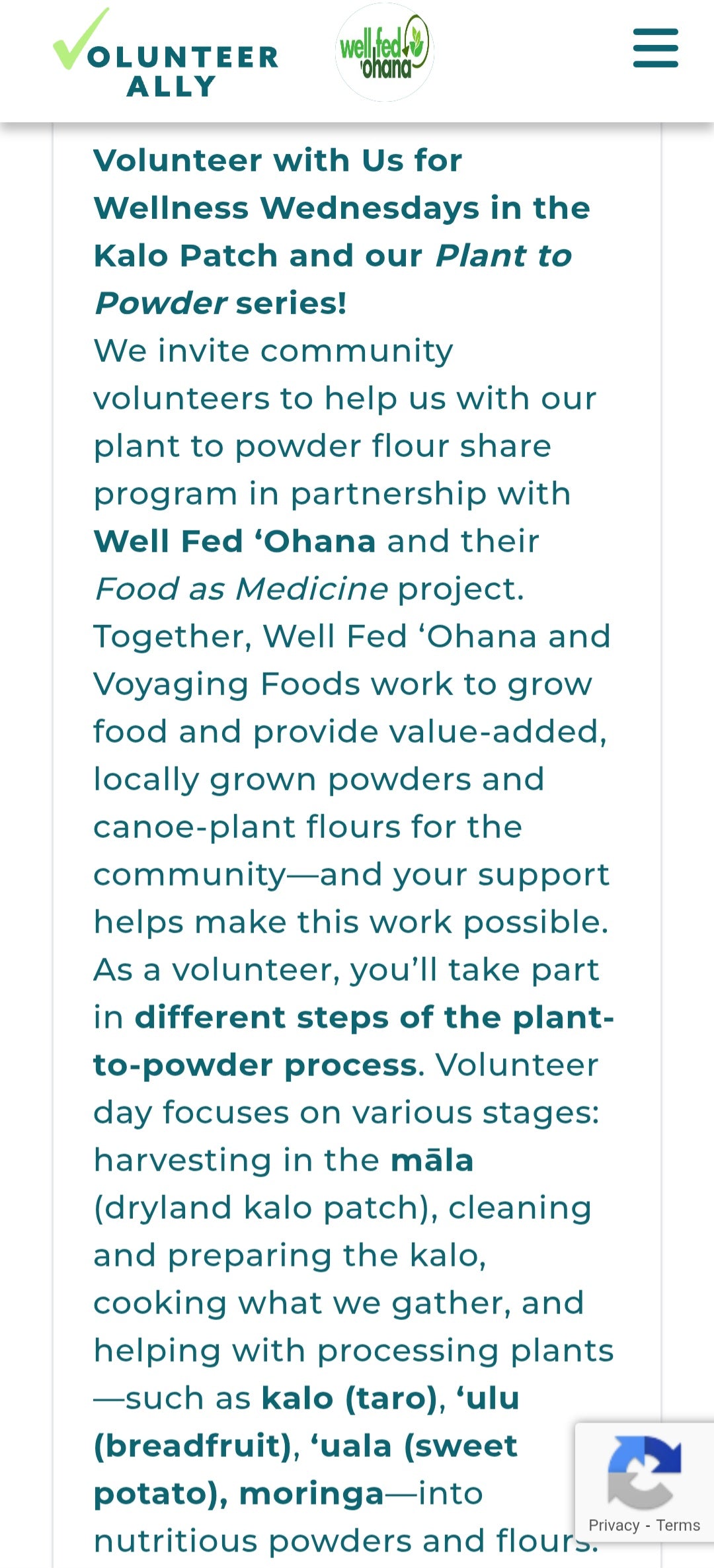Open the reCAPTCHA Terms link

point(678,1525)
